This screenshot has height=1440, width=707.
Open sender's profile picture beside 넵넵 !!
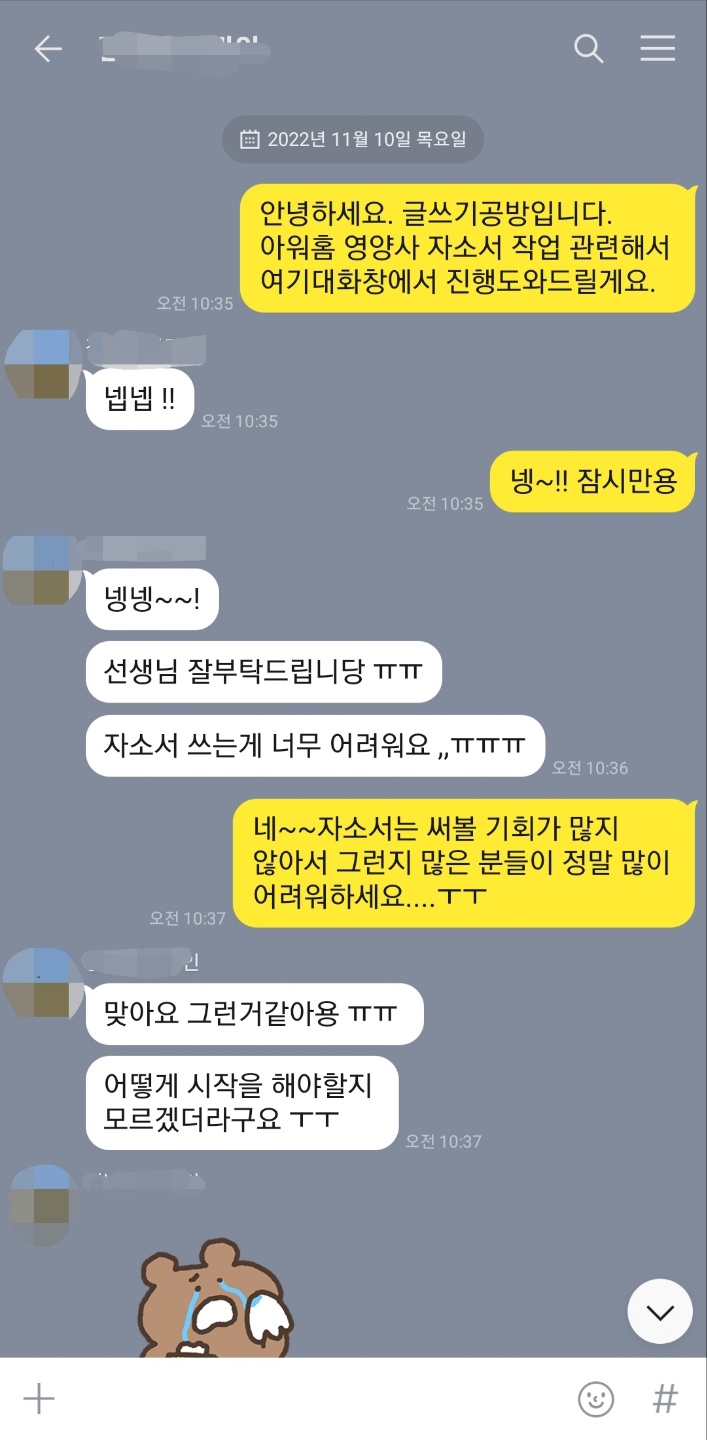coord(42,365)
